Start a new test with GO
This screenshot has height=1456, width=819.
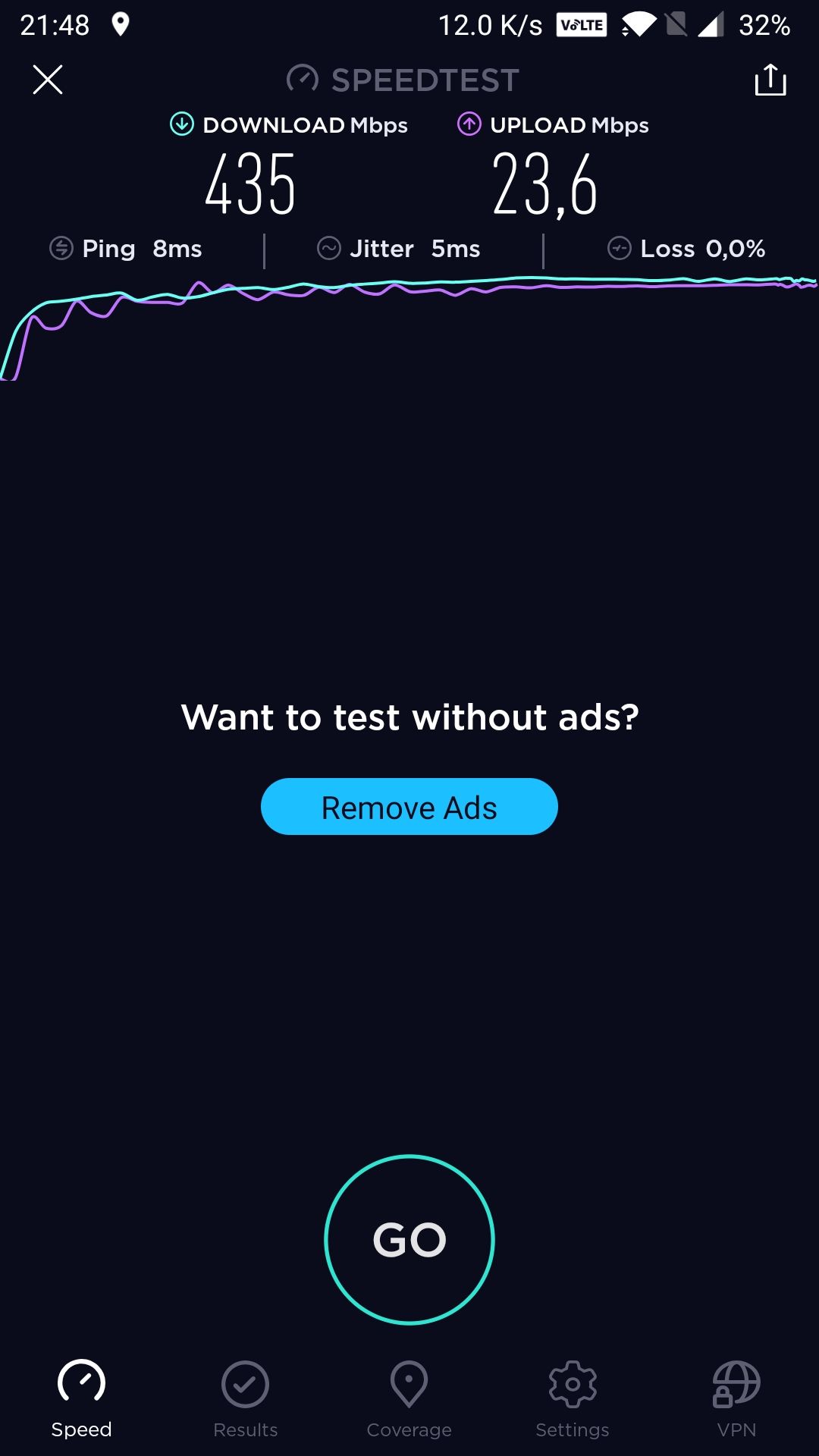[409, 1240]
